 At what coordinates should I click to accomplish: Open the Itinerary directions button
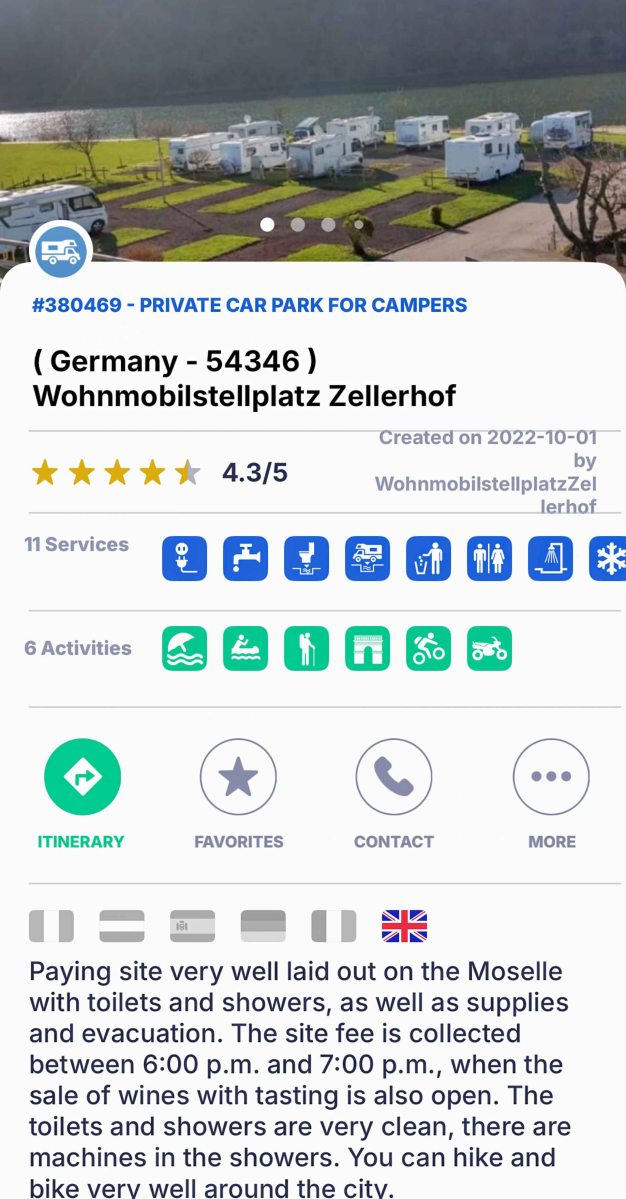pyautogui.click(x=83, y=777)
